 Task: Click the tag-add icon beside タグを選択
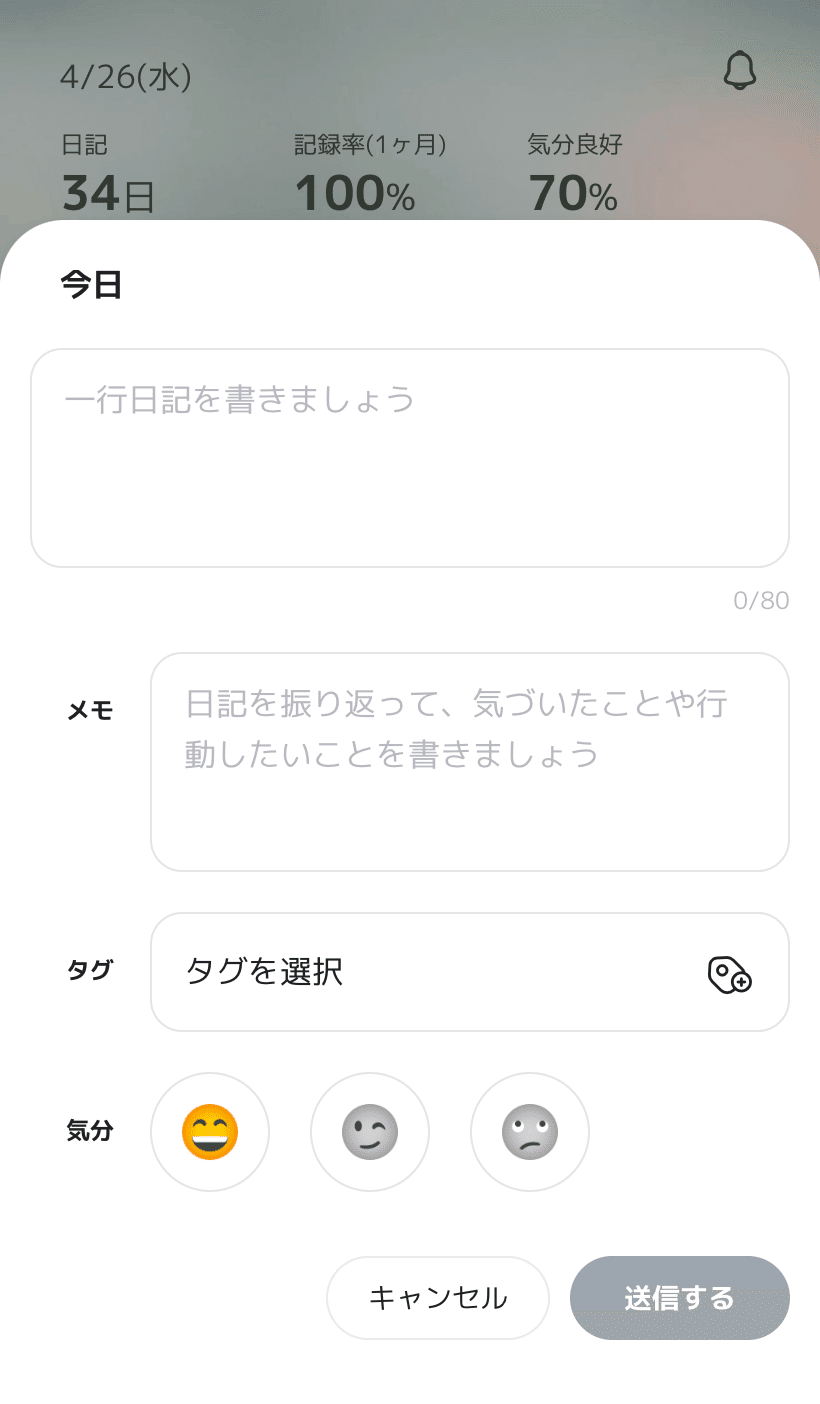coord(731,971)
